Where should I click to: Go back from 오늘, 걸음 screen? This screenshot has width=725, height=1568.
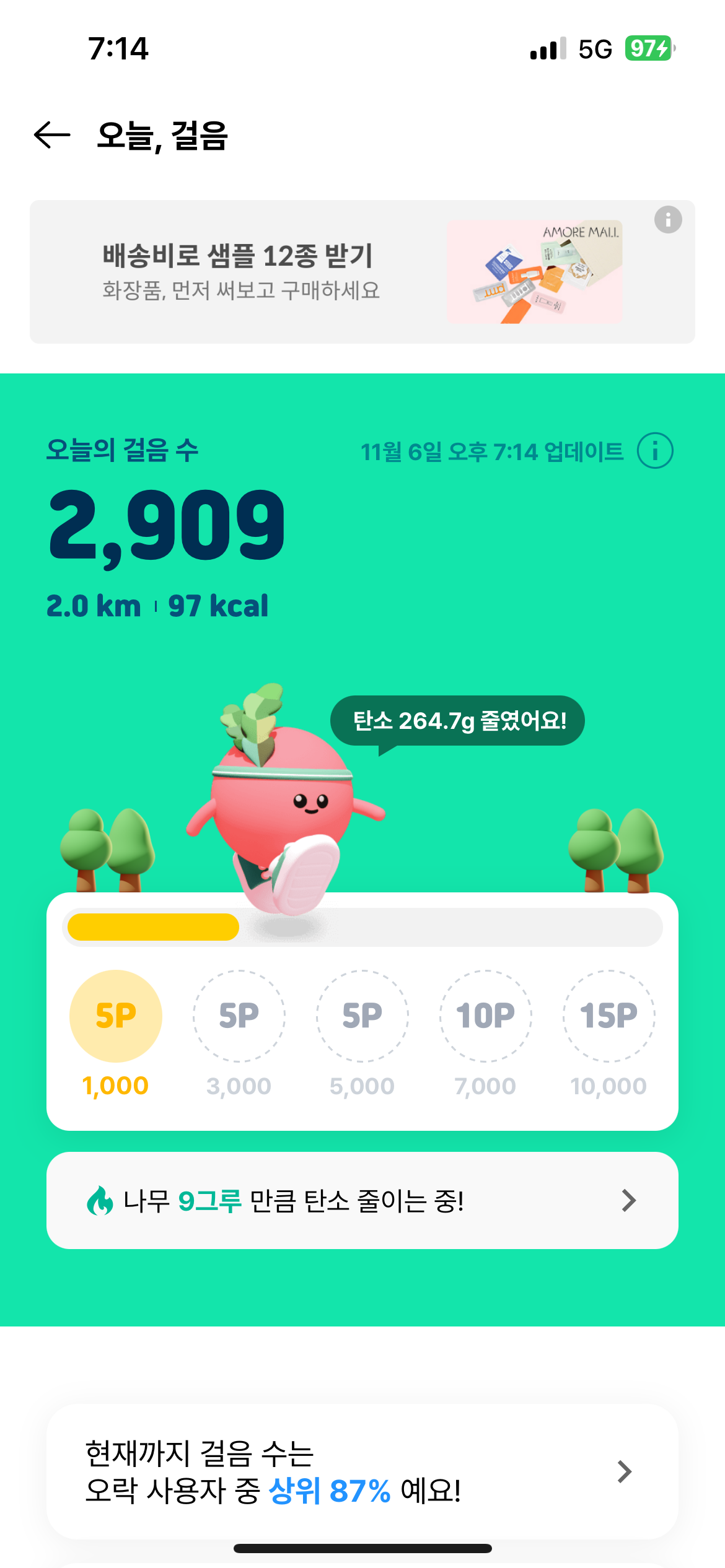point(52,135)
